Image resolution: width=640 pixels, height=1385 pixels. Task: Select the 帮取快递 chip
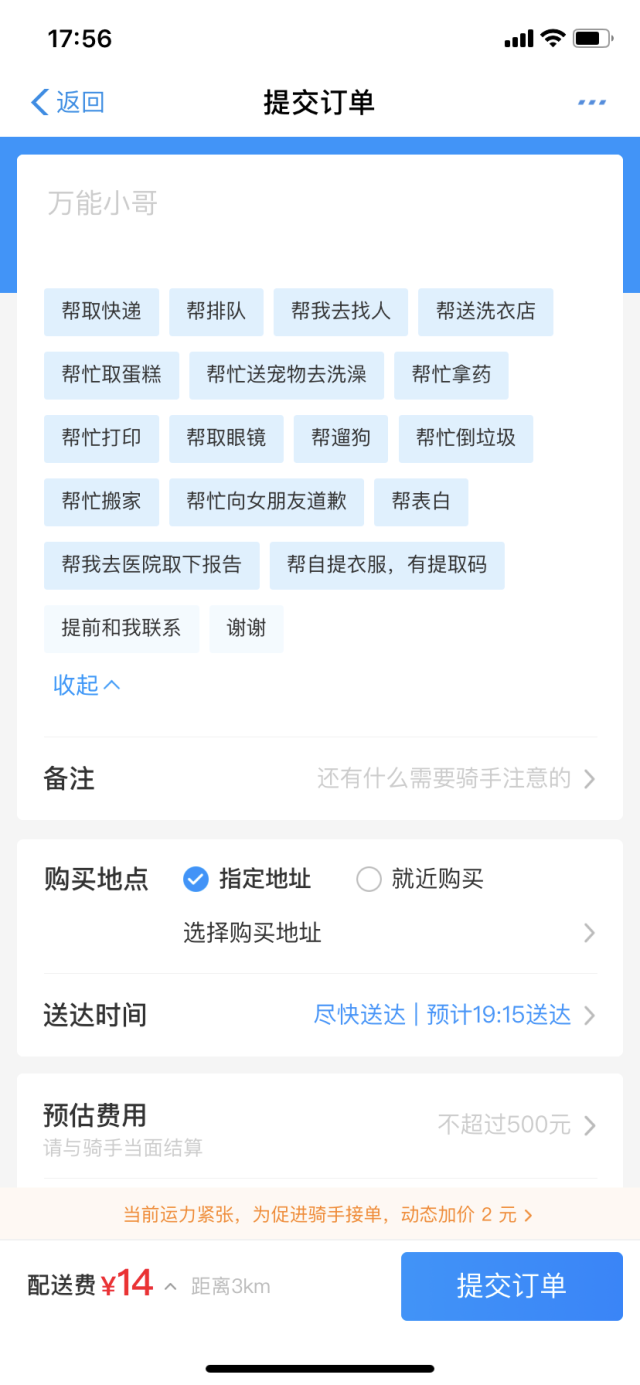[101, 312]
